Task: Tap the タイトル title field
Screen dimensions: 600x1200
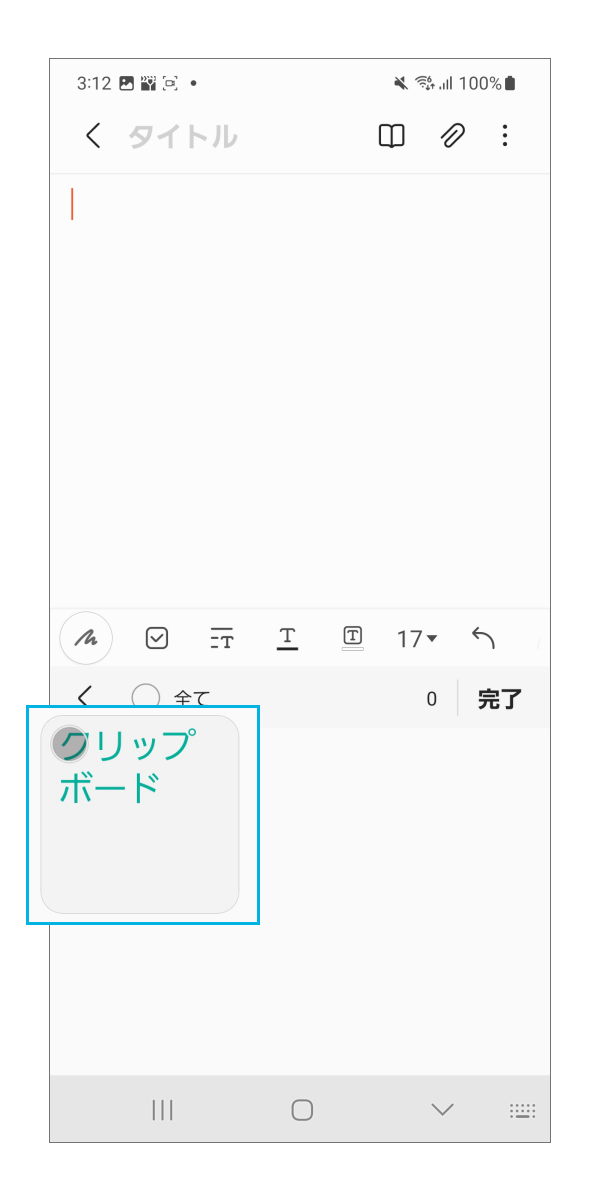Action: [x=182, y=136]
